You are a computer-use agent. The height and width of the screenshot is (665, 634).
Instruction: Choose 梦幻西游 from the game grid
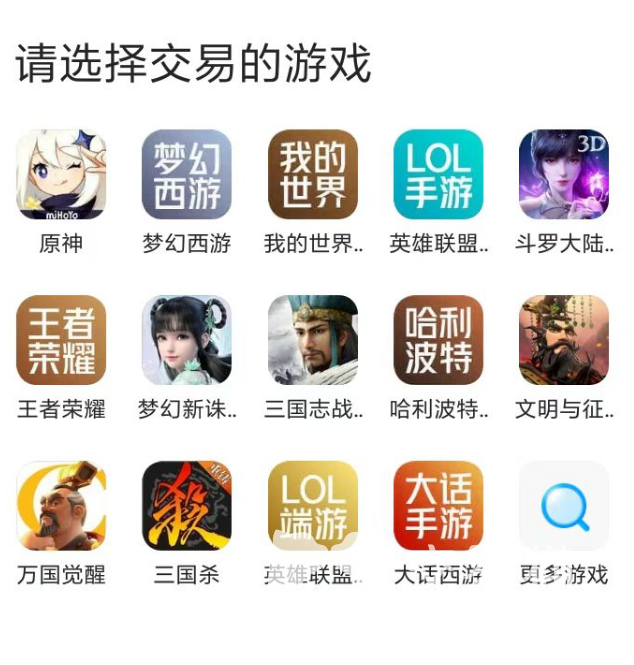[187, 174]
